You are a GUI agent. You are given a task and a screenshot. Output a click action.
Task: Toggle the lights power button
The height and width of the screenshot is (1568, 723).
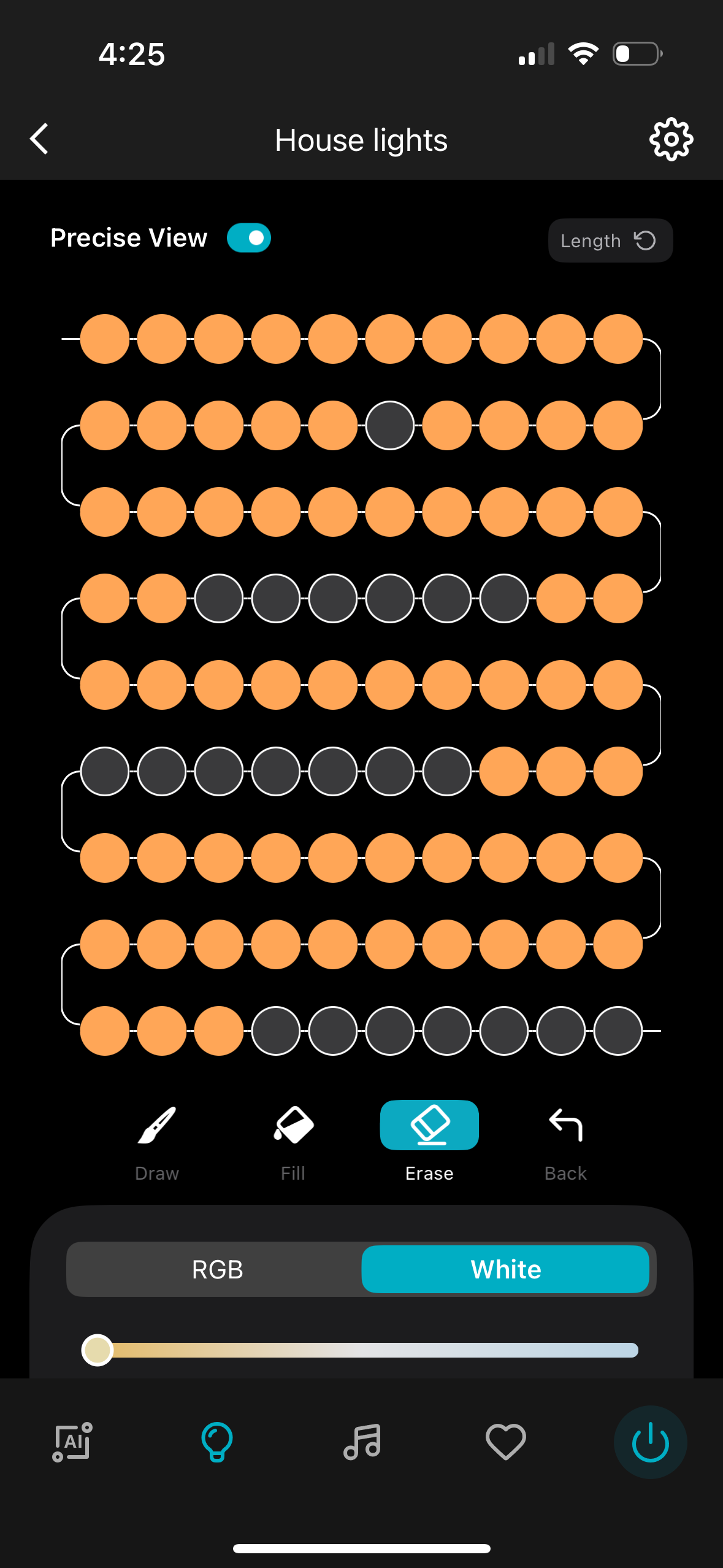click(650, 1442)
